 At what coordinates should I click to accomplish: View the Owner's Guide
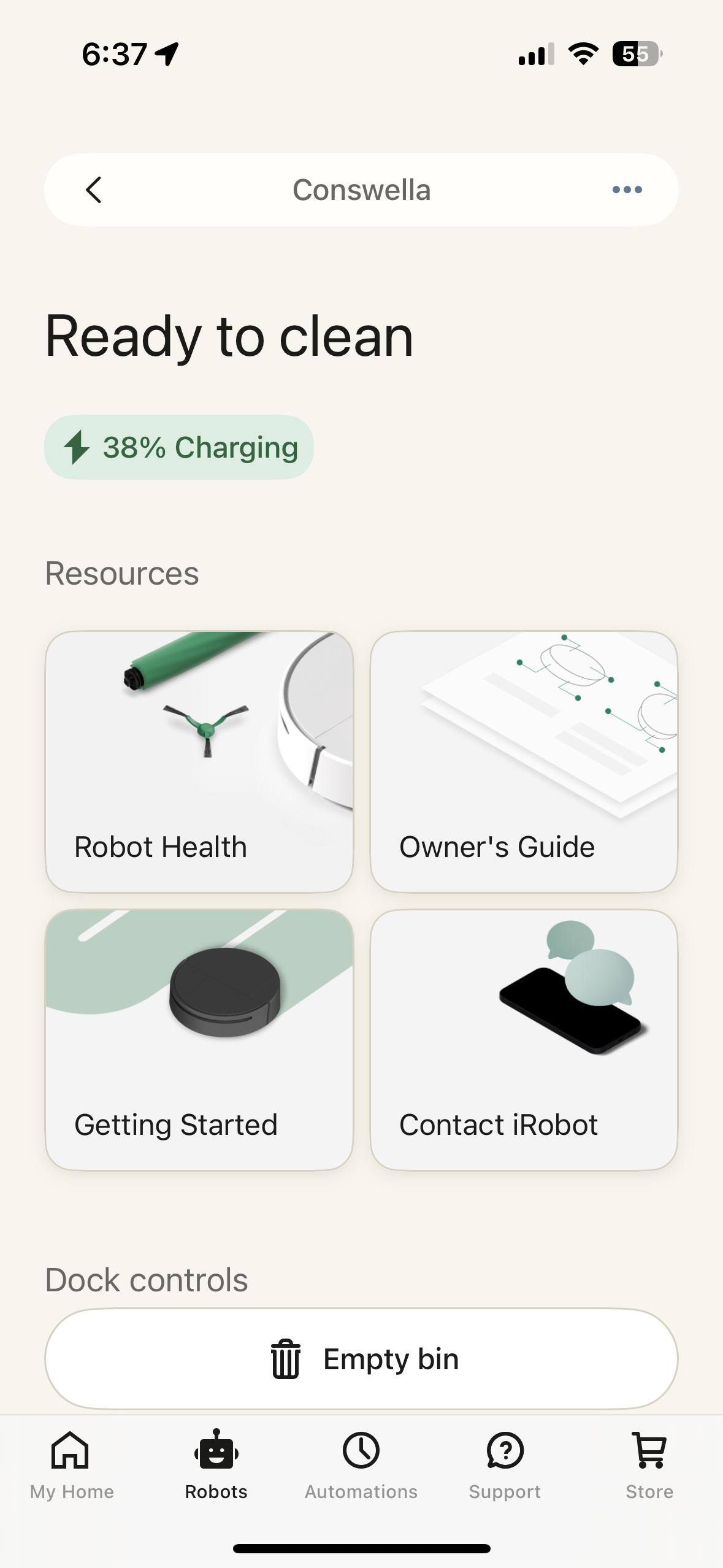pyautogui.click(x=524, y=761)
